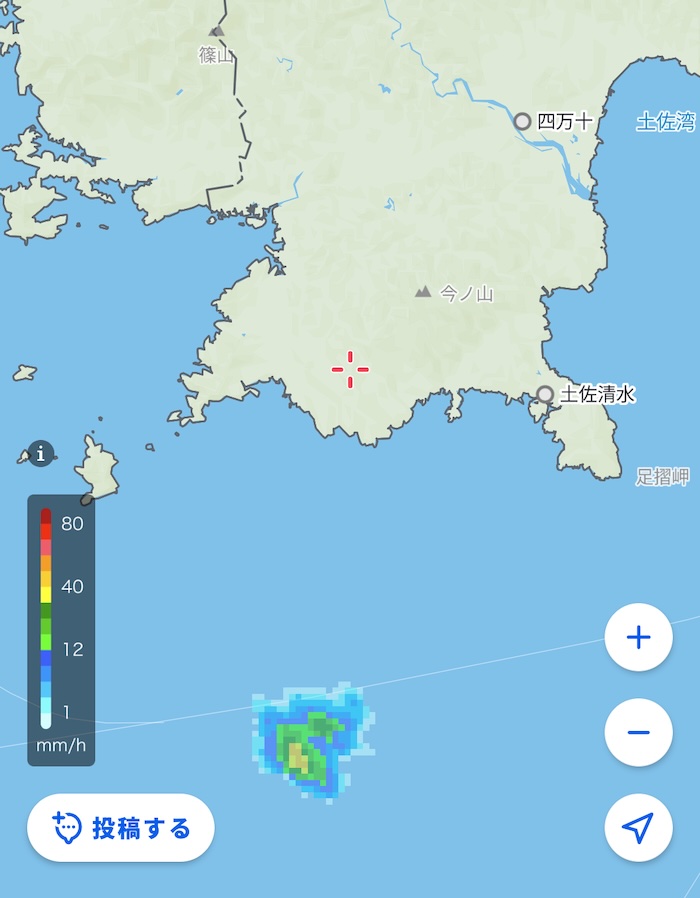Center map on current location
Image resolution: width=700 pixels, height=898 pixels.
coord(638,827)
